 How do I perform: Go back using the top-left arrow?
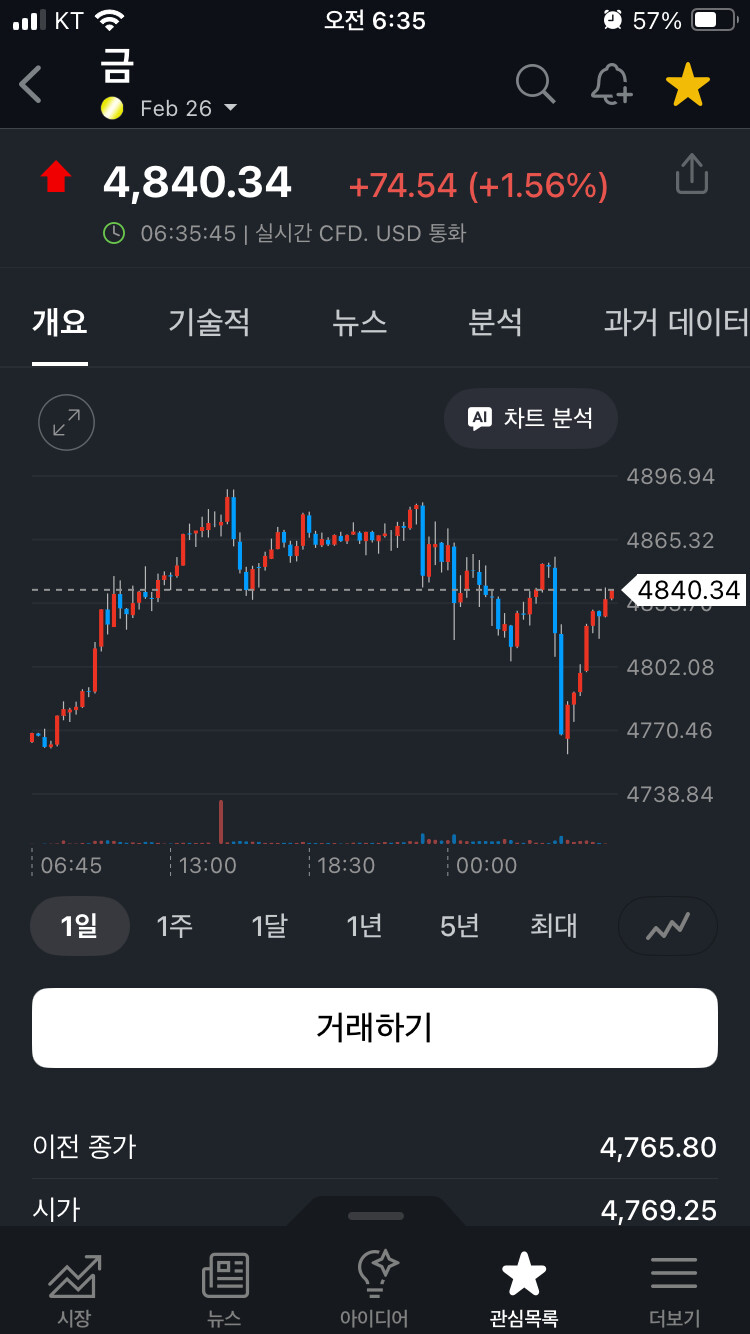pyautogui.click(x=32, y=84)
